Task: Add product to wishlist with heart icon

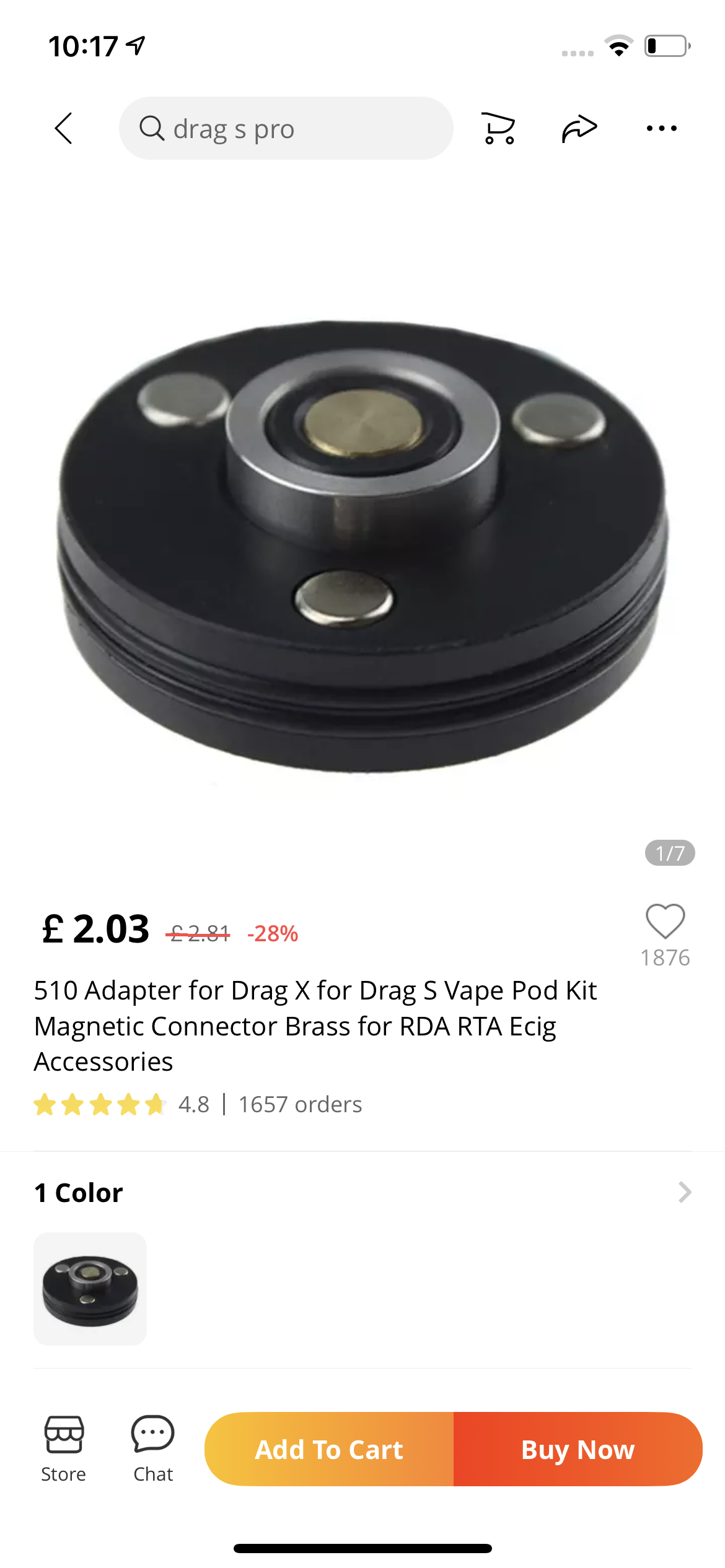Action: (665, 921)
